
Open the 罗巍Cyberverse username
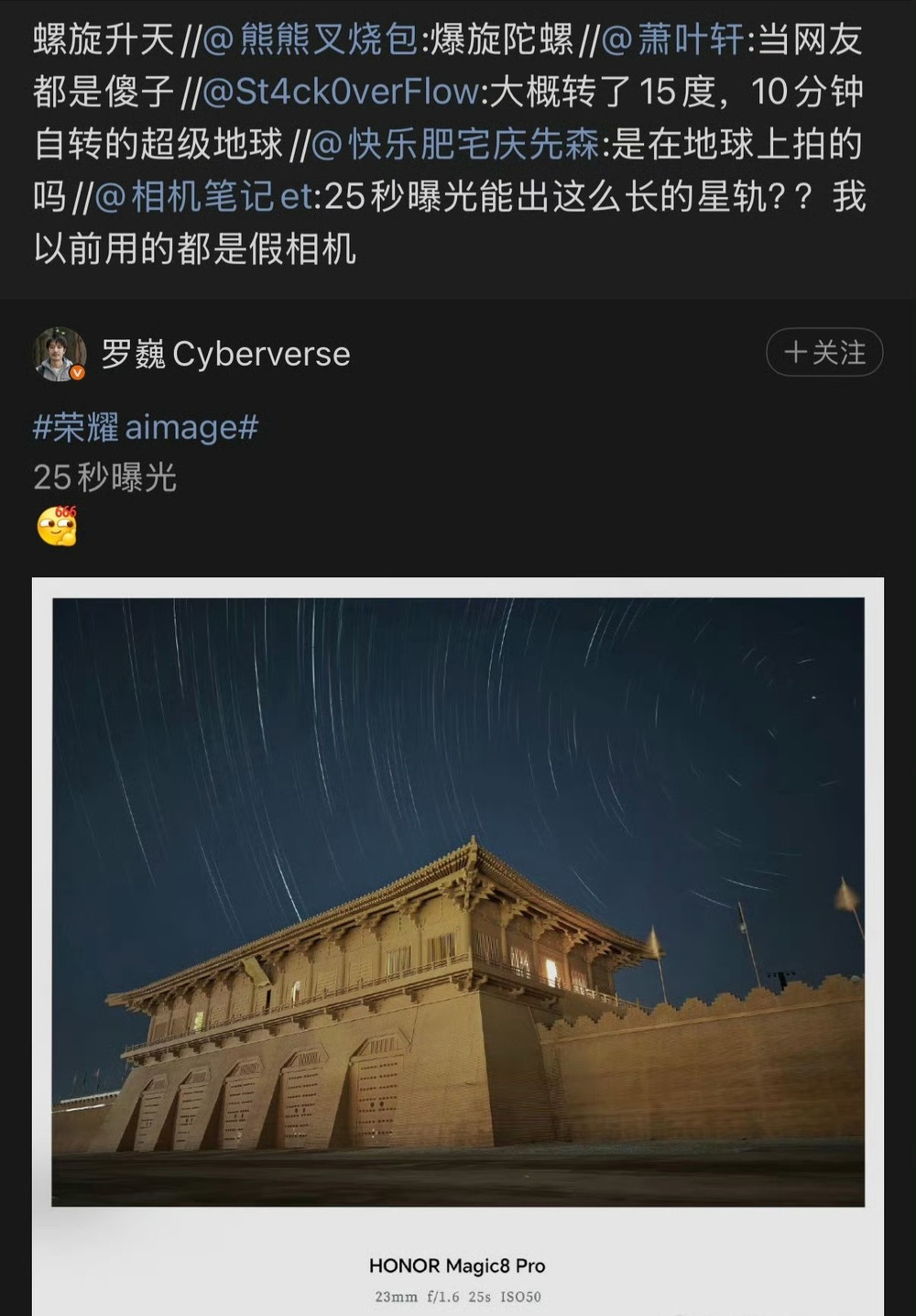coord(225,354)
